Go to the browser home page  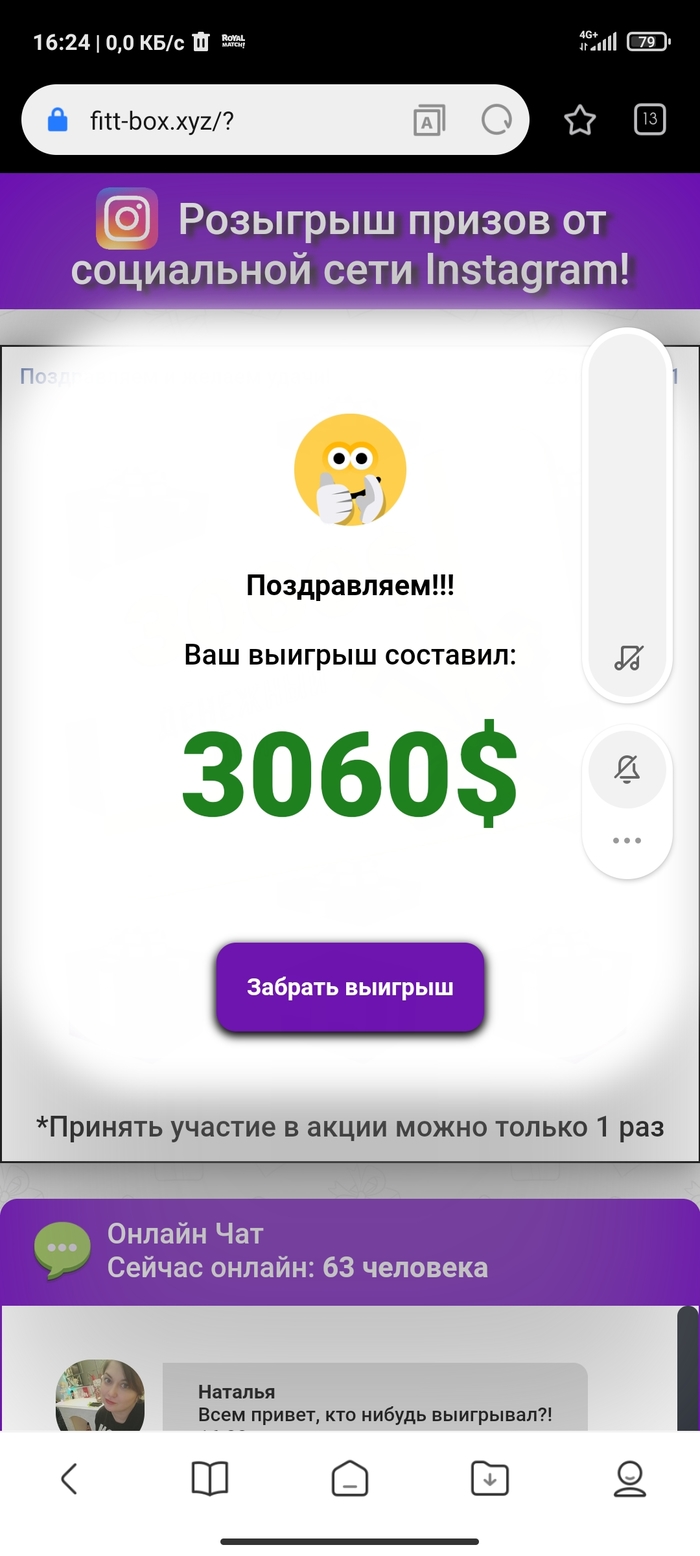click(x=350, y=1478)
